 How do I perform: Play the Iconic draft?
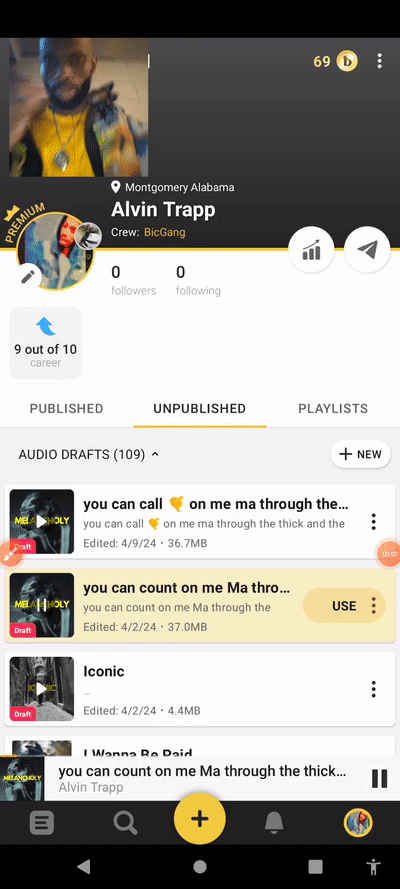pos(42,689)
